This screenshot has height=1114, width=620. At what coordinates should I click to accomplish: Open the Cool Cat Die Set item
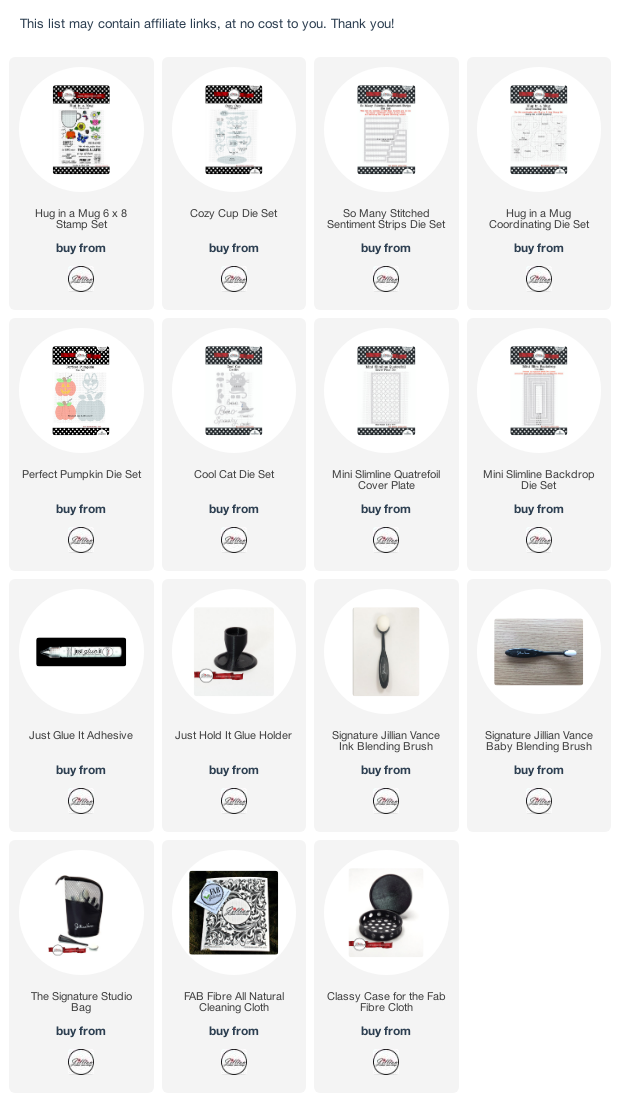[234, 391]
